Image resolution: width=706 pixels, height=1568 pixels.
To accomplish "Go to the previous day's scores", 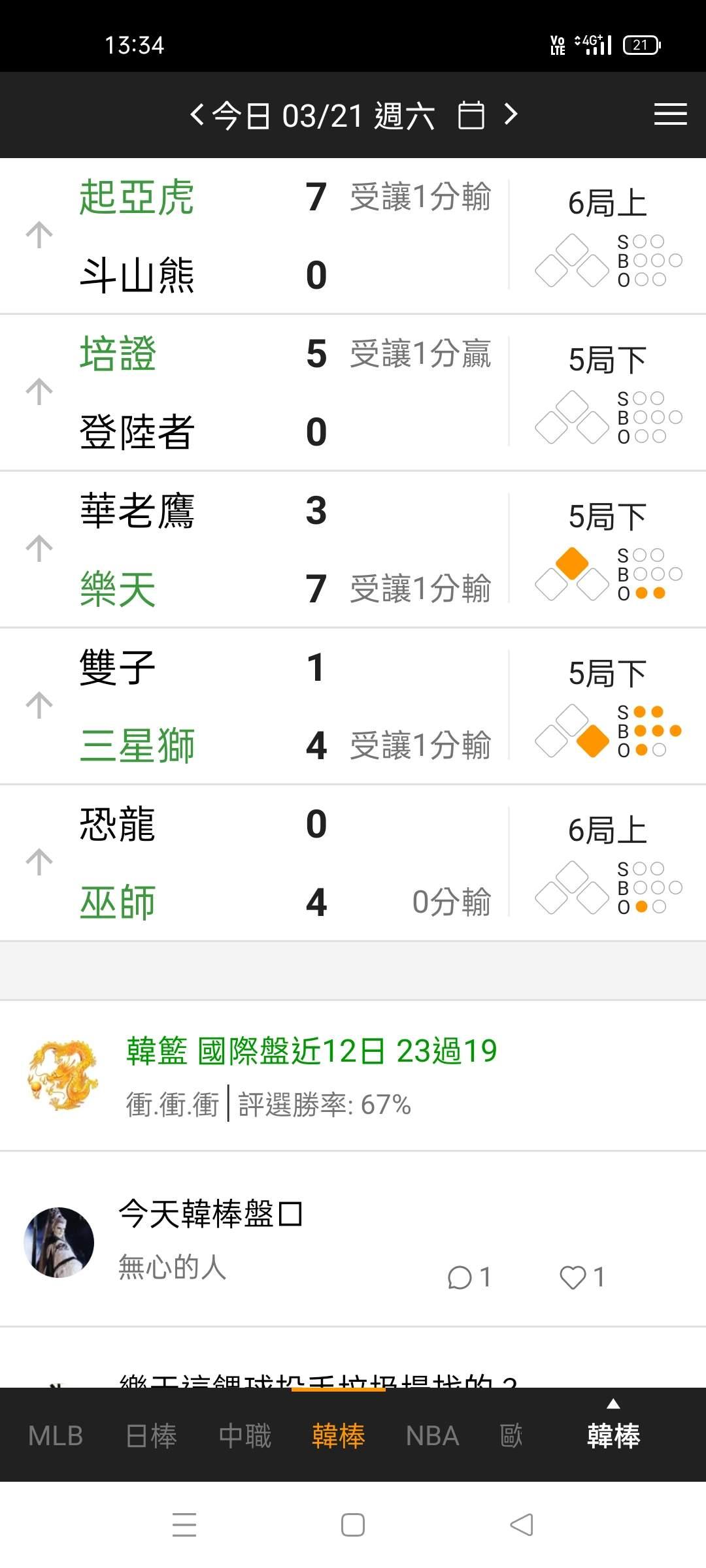I will [x=197, y=115].
